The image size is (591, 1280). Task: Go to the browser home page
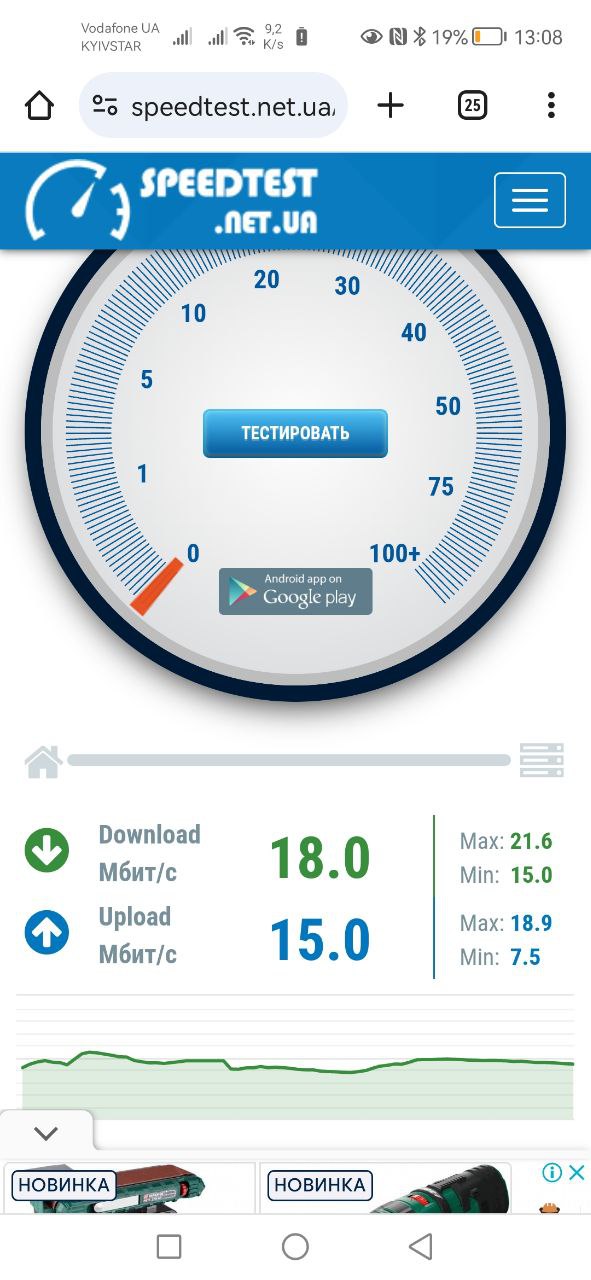click(x=39, y=105)
